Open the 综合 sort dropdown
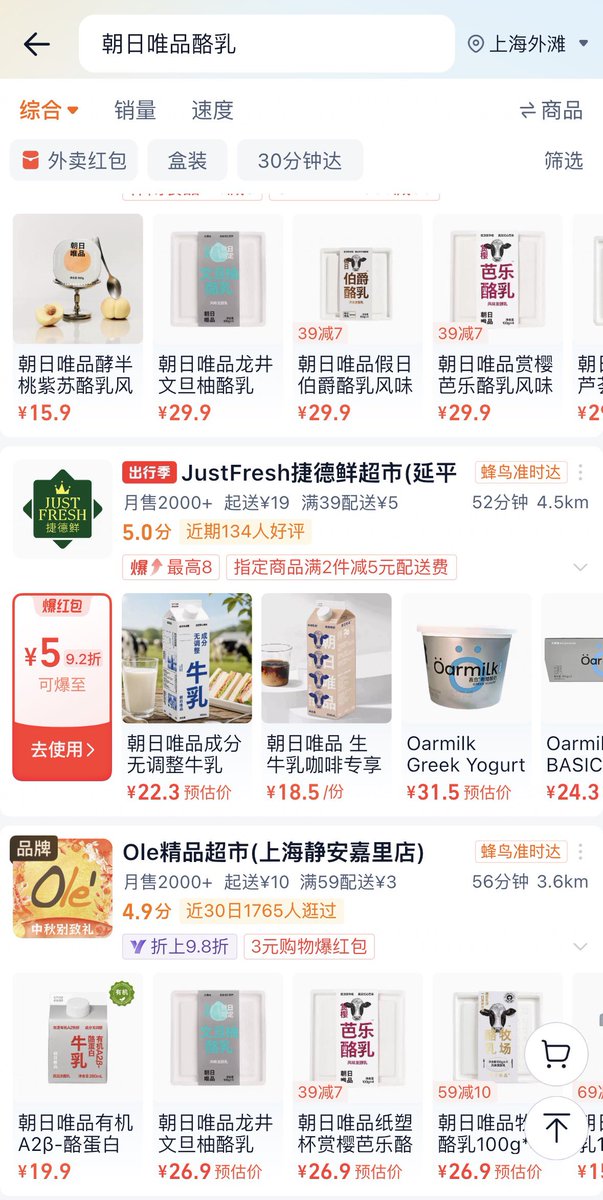 [49, 110]
